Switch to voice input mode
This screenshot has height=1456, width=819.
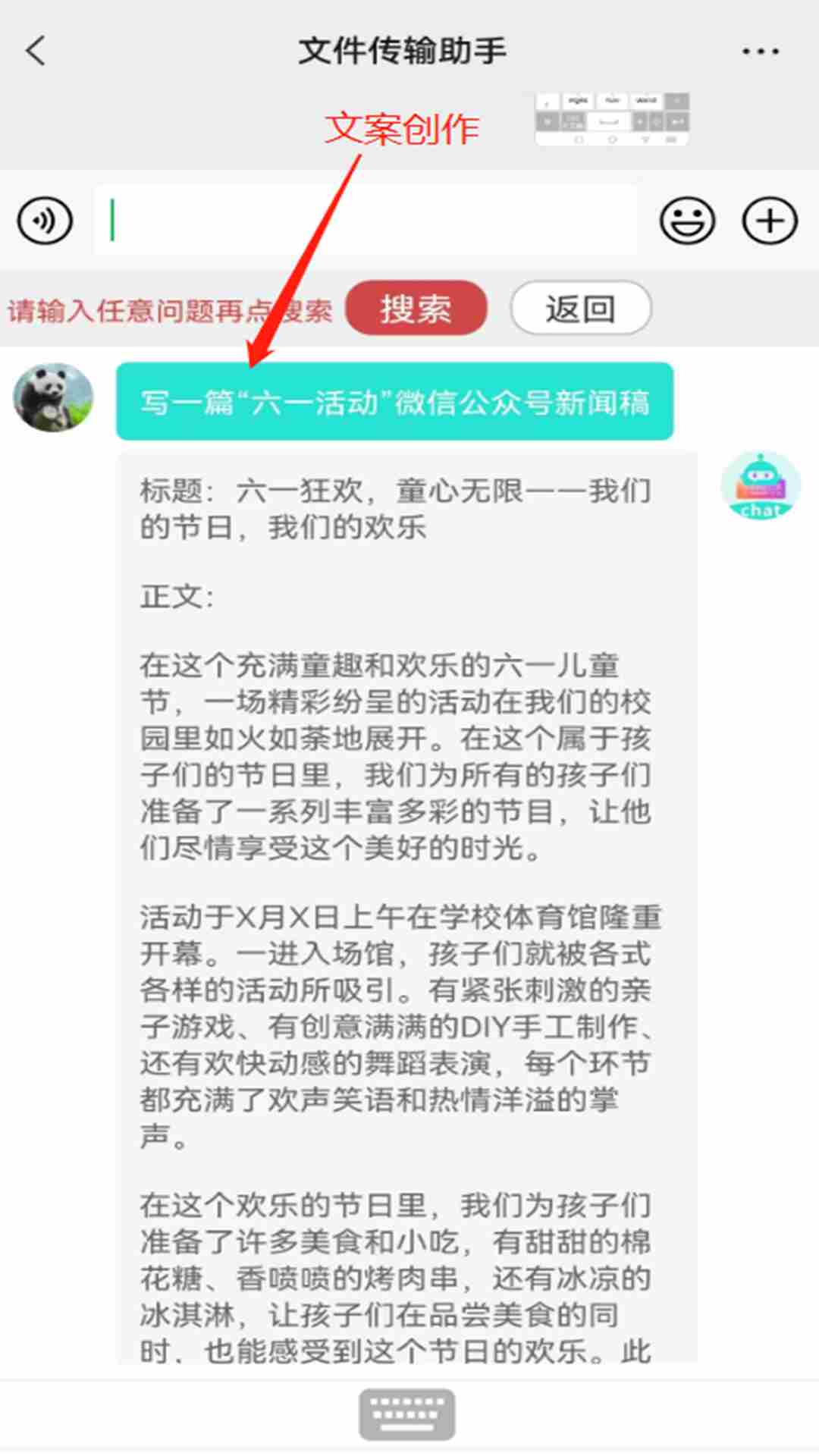[45, 221]
